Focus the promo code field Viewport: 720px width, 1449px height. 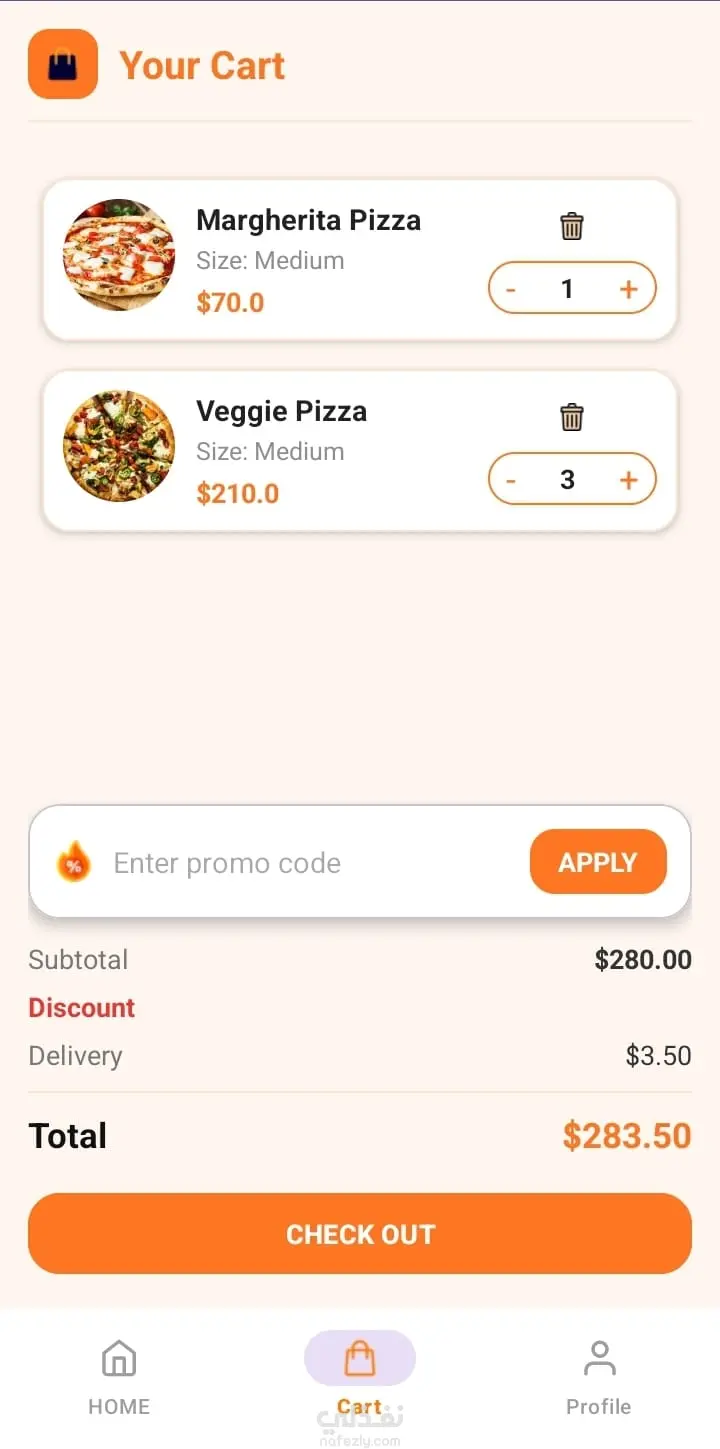click(x=300, y=863)
